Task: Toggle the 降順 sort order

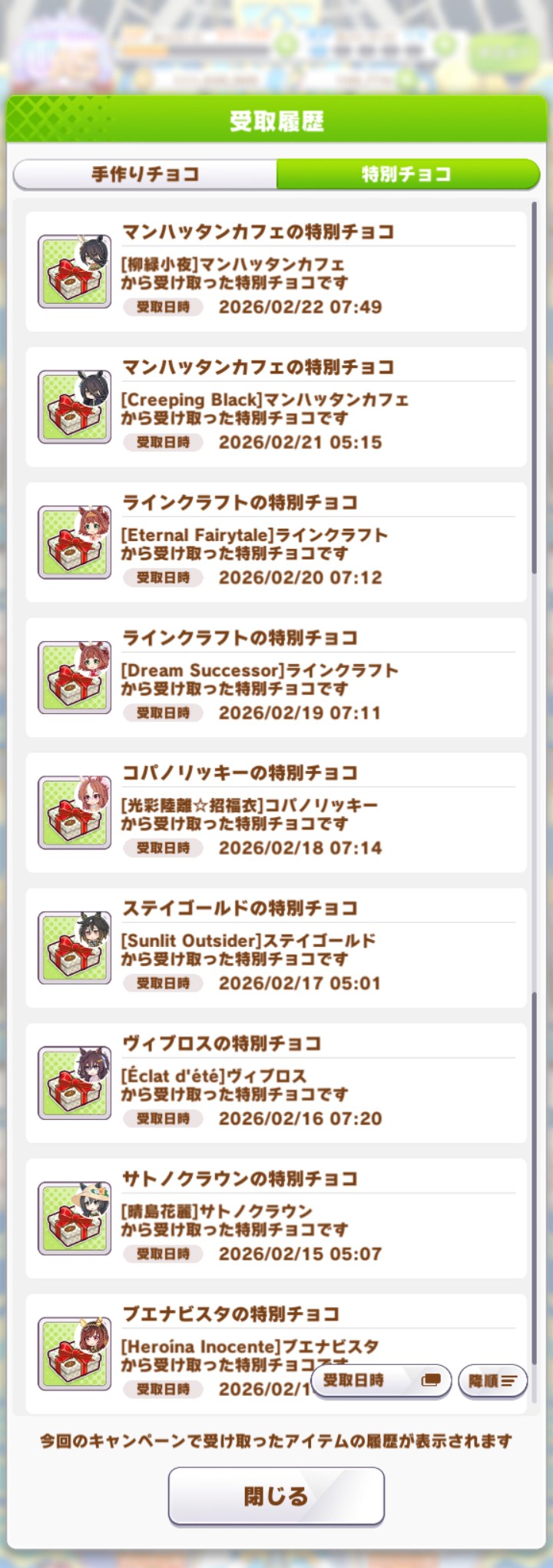Action: (493, 1381)
